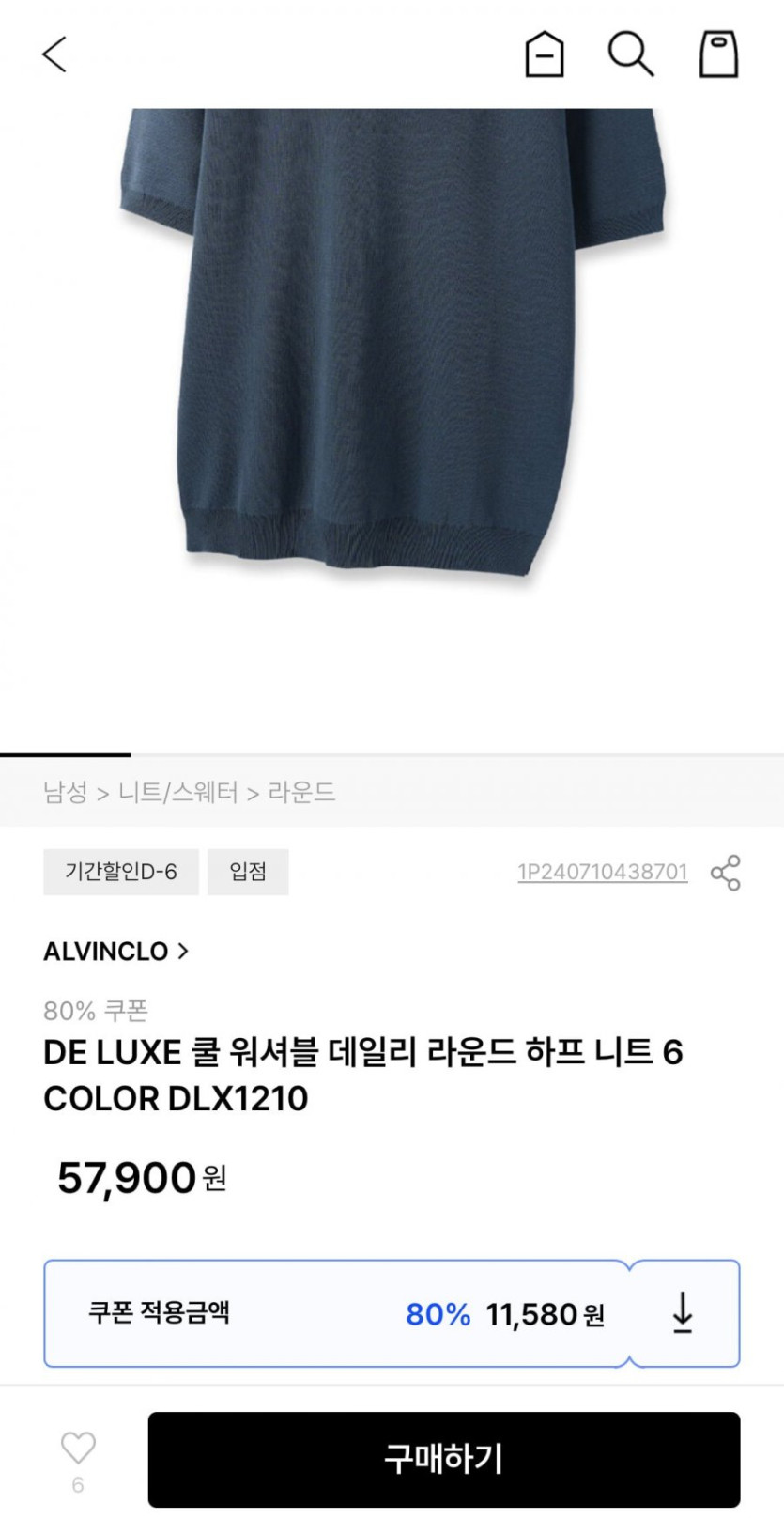Image resolution: width=784 pixels, height=1534 pixels.
Task: Tap product code 1P240710438701 link
Action: [602, 873]
